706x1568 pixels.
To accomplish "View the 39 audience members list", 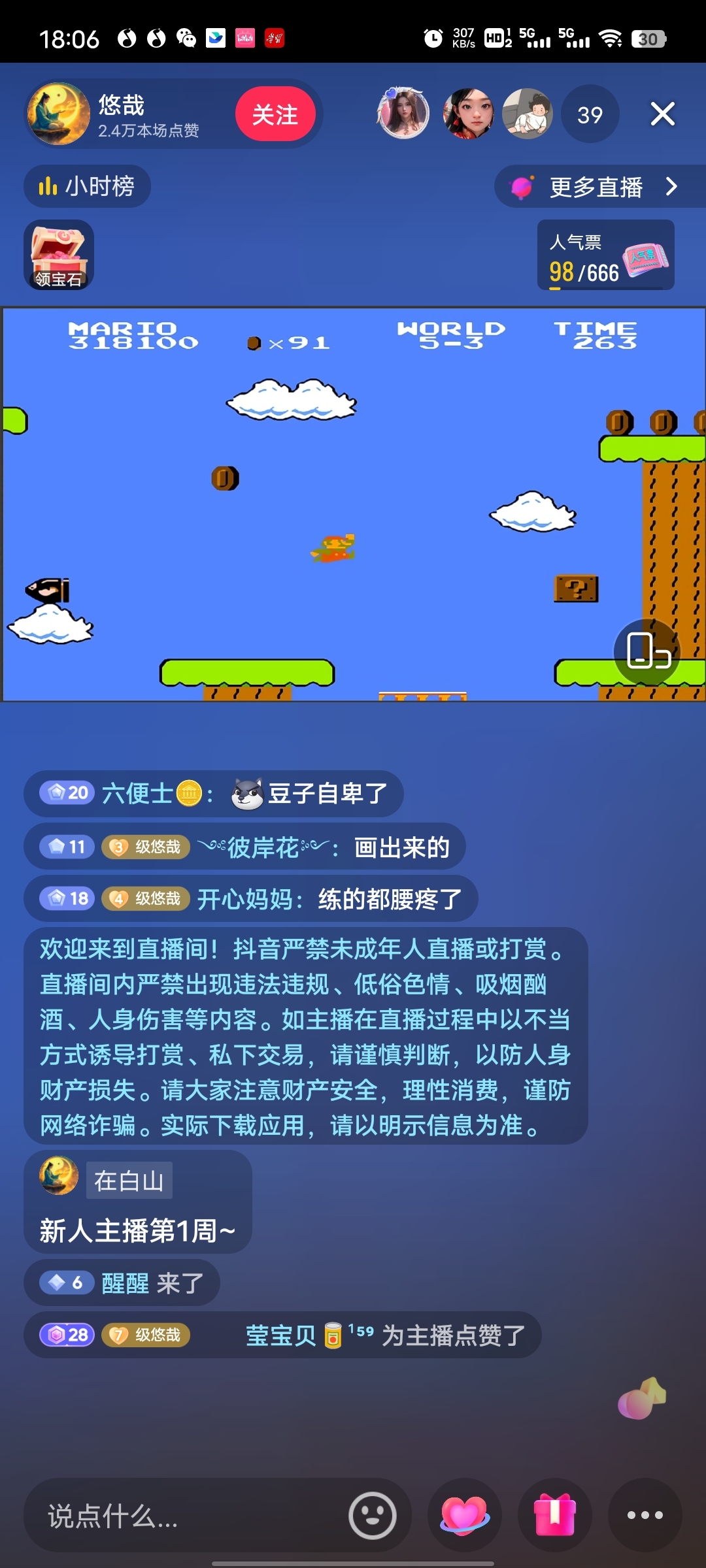I will (590, 115).
